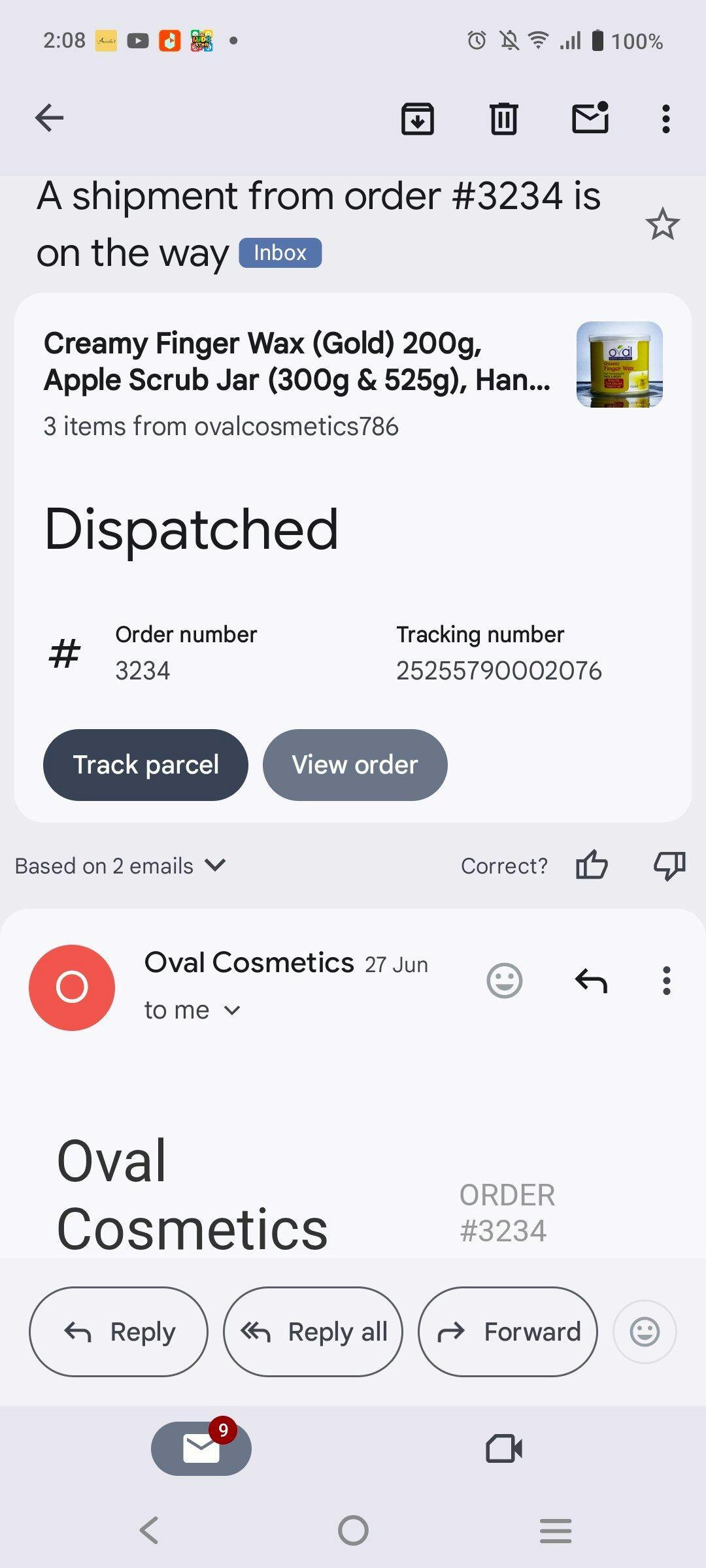This screenshot has width=706, height=1568.
Task: Tap the Reply all button
Action: coord(313,1331)
